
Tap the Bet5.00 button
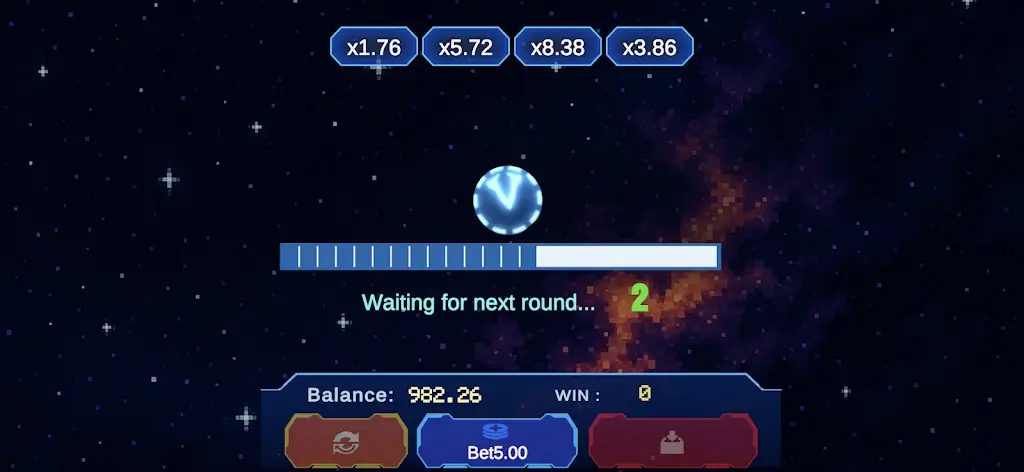[x=497, y=441]
